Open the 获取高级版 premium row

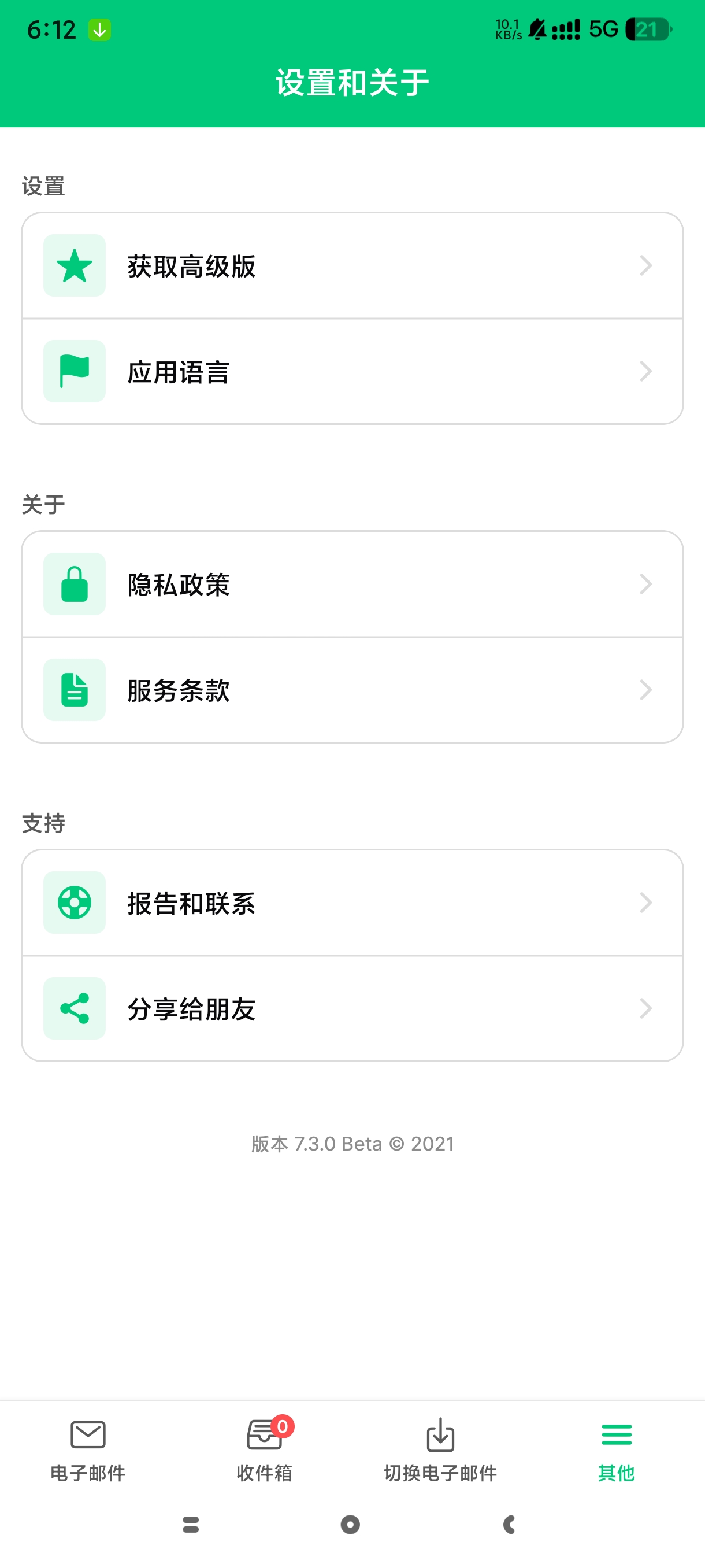(x=352, y=266)
